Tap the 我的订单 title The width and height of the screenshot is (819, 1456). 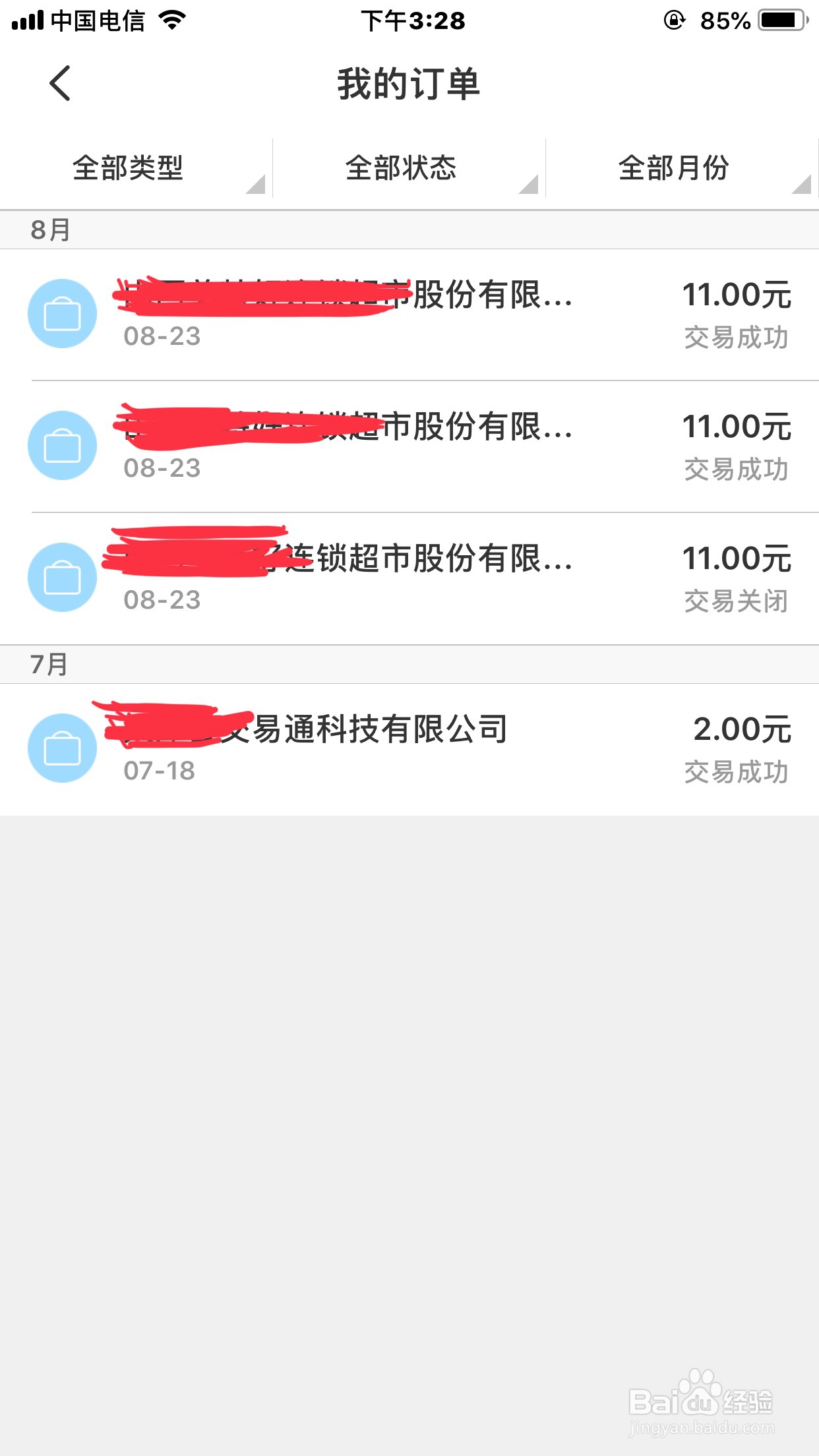[x=409, y=84]
